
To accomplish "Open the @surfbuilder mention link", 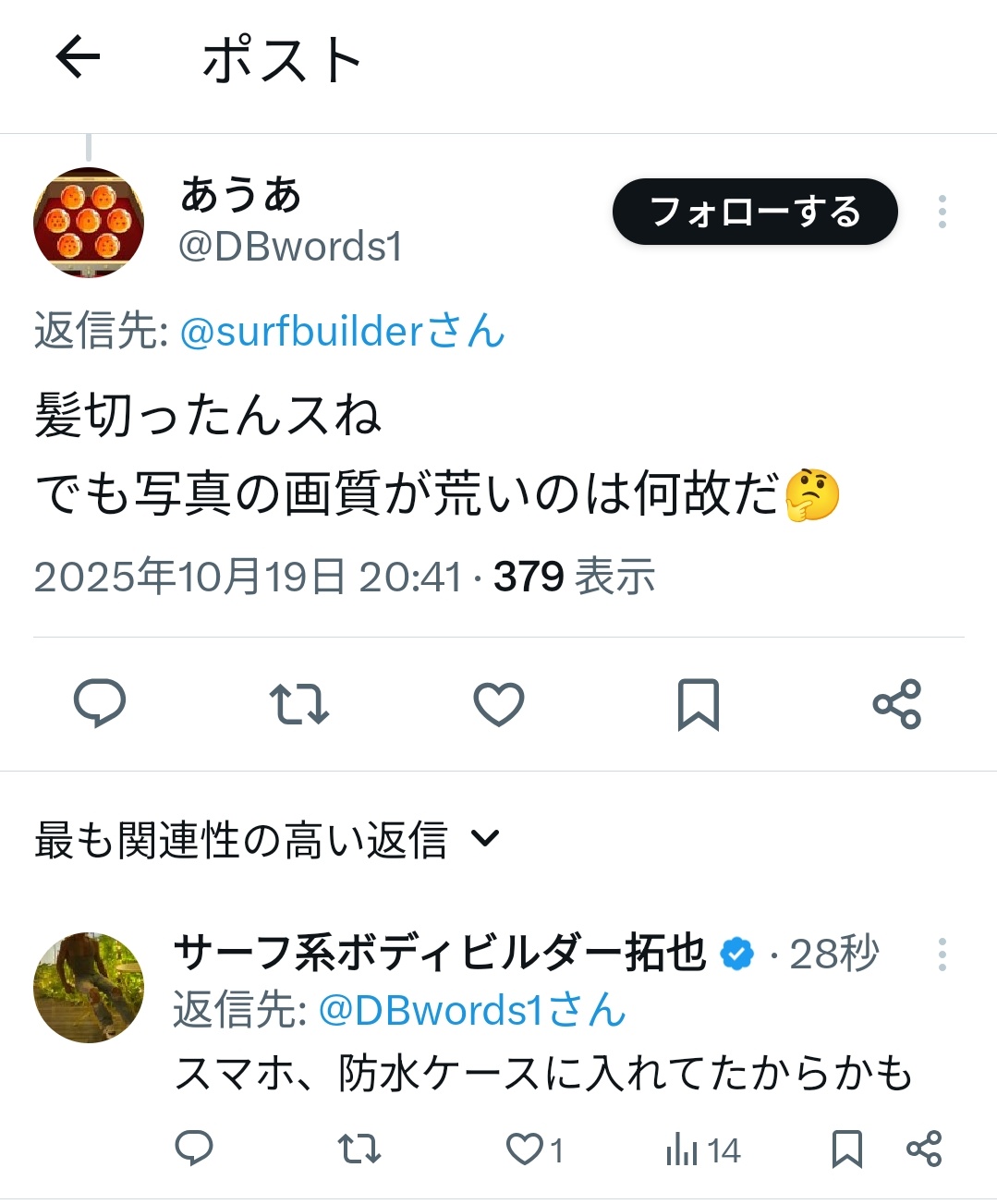I will [x=342, y=332].
